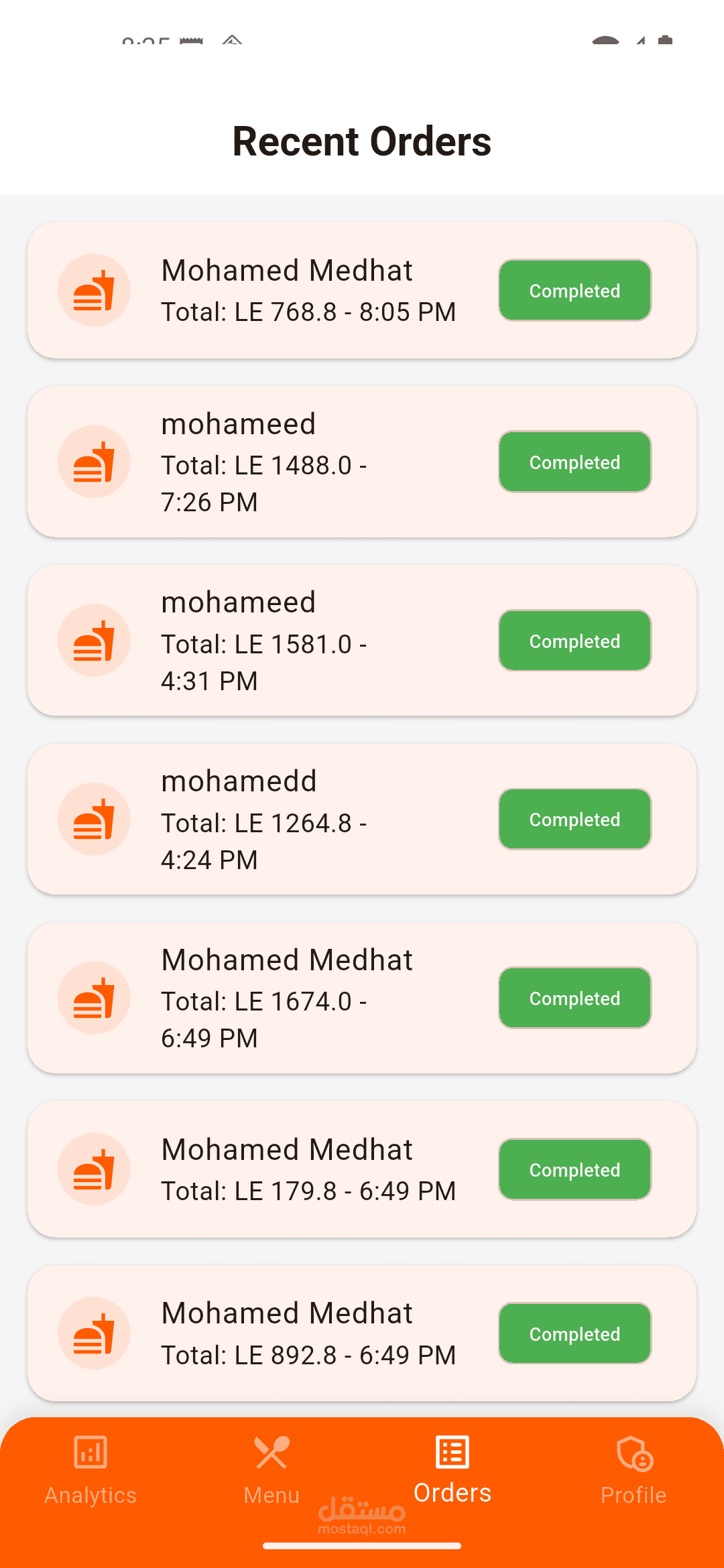View mohameed's order of LE 1488.0

pyautogui.click(x=308, y=462)
